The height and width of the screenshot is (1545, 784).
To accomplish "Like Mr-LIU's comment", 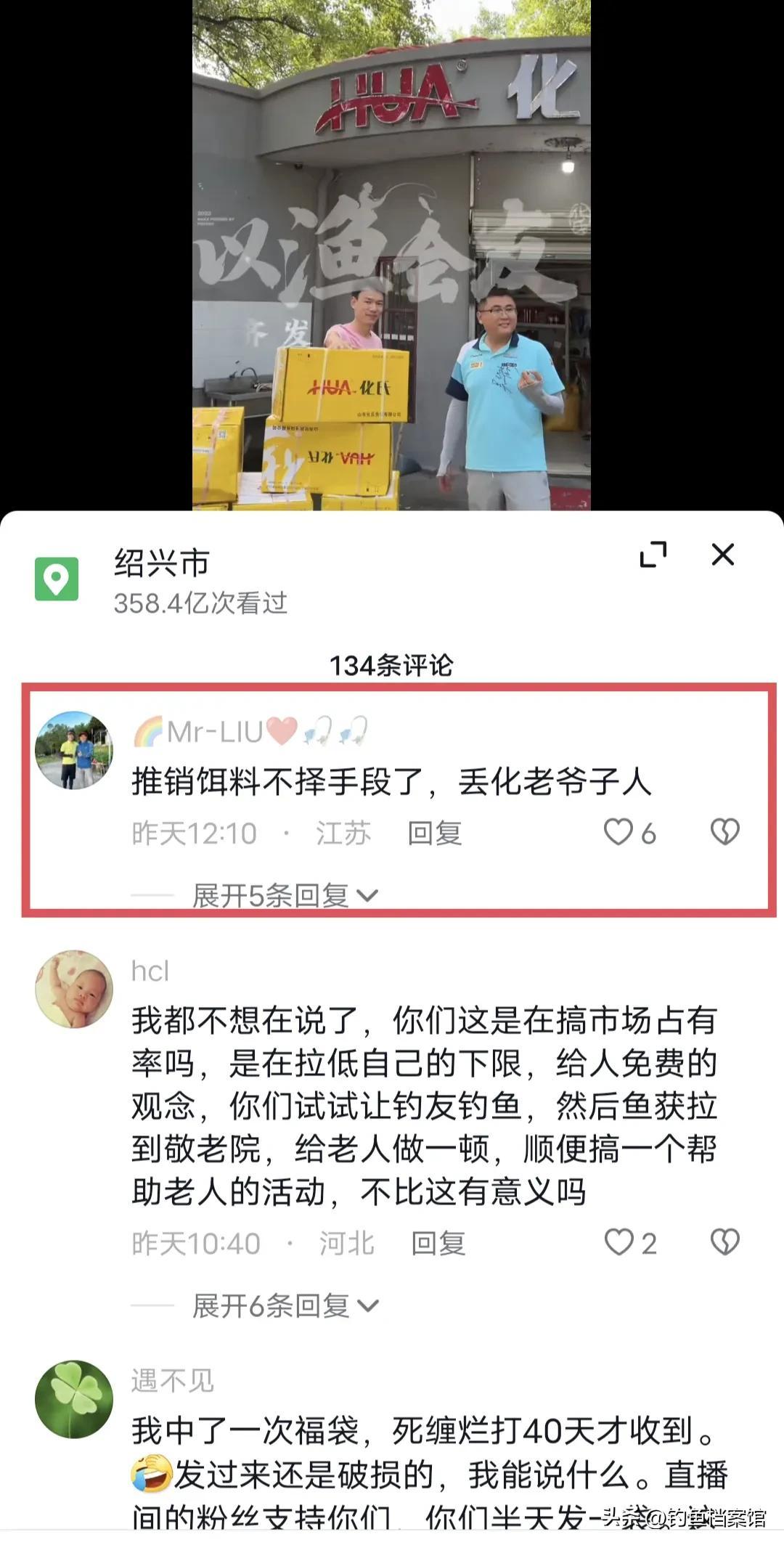I will [619, 832].
